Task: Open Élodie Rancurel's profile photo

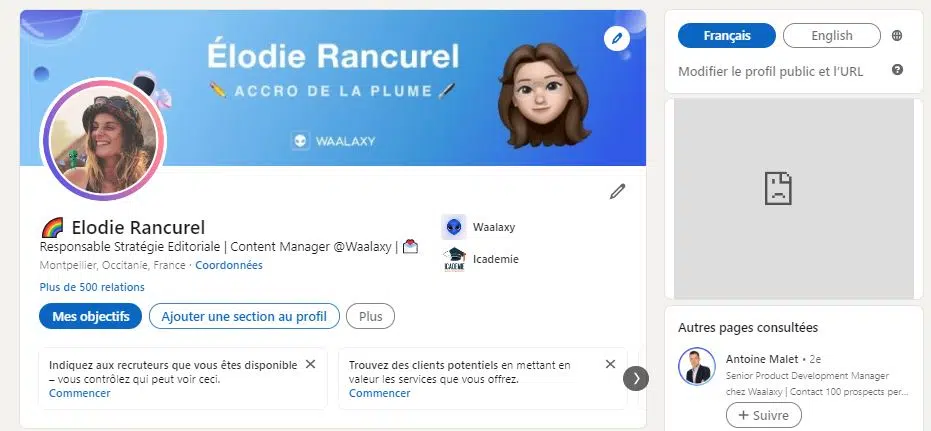Action: pyautogui.click(x=103, y=140)
